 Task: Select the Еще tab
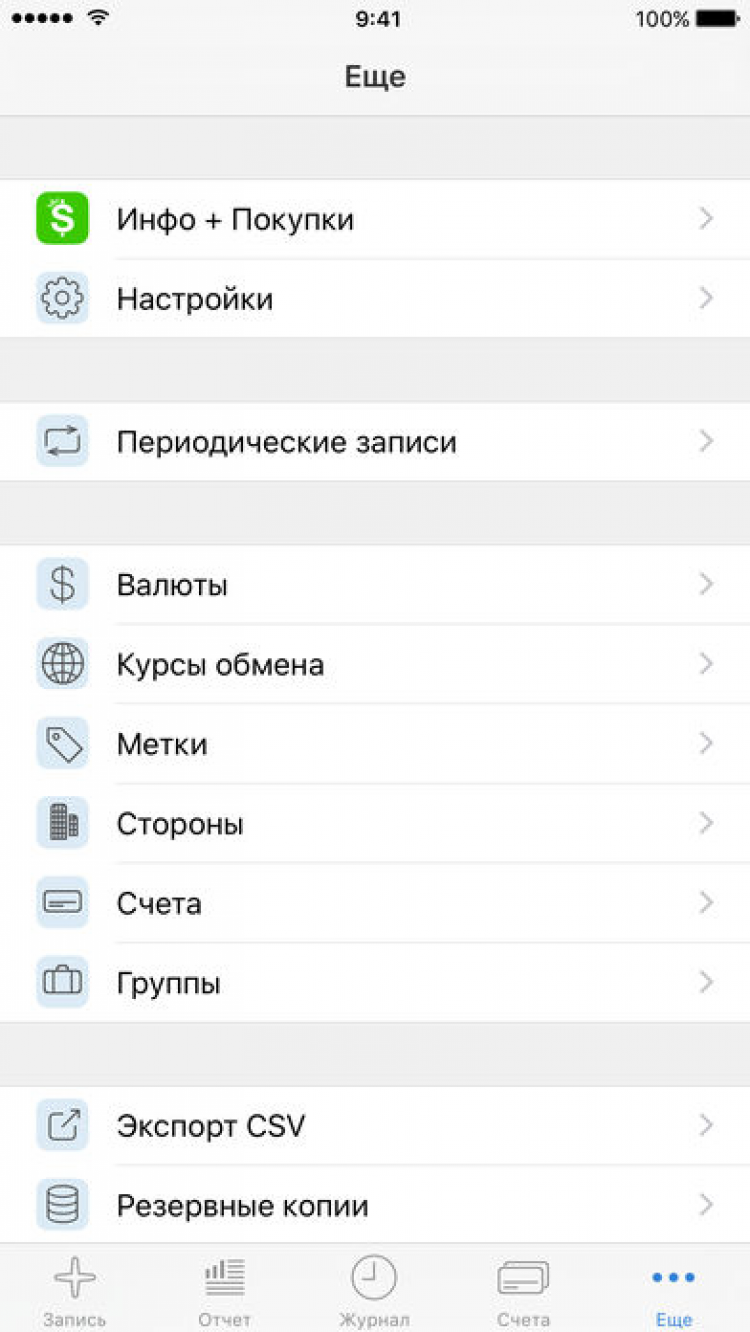[673, 1290]
